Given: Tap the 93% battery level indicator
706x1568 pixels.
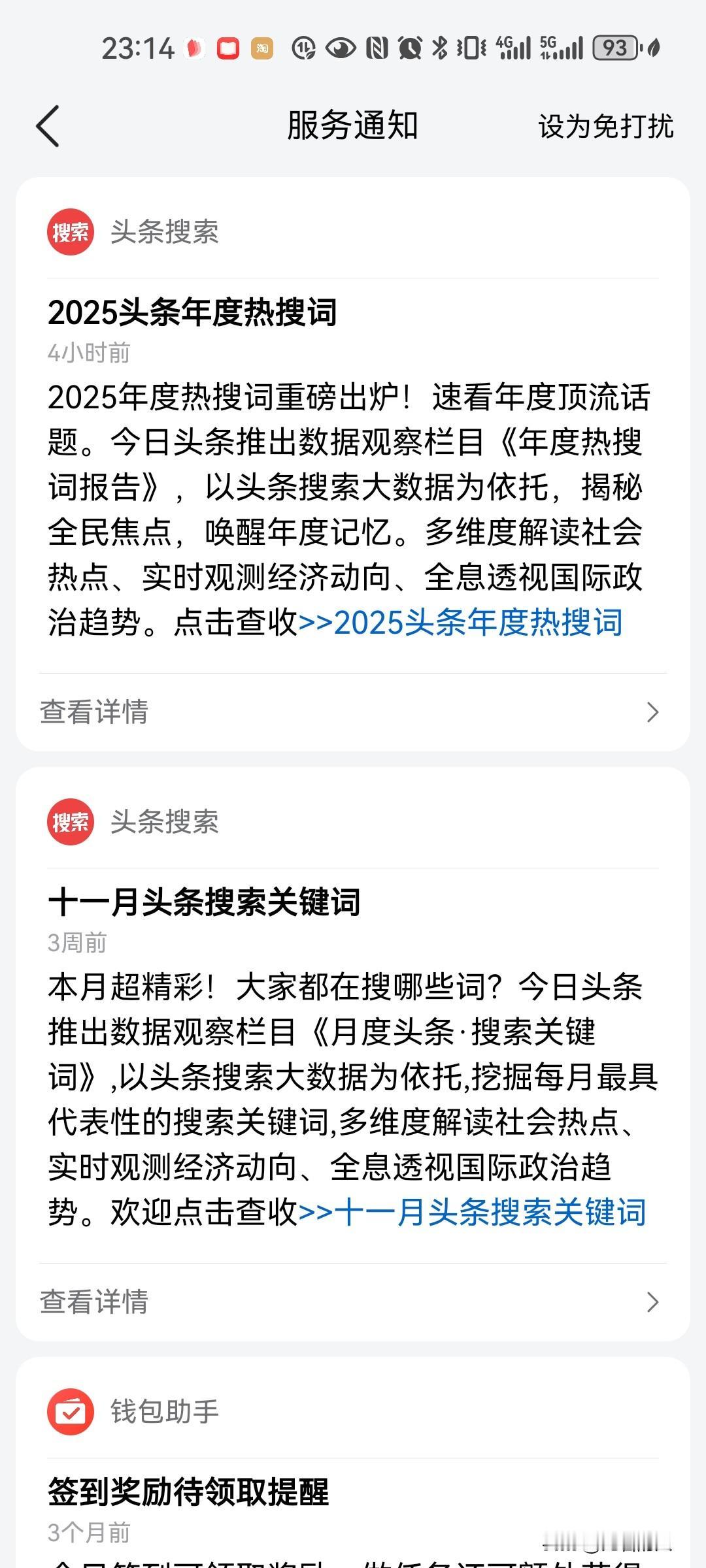Looking at the screenshot, I should (x=614, y=49).
